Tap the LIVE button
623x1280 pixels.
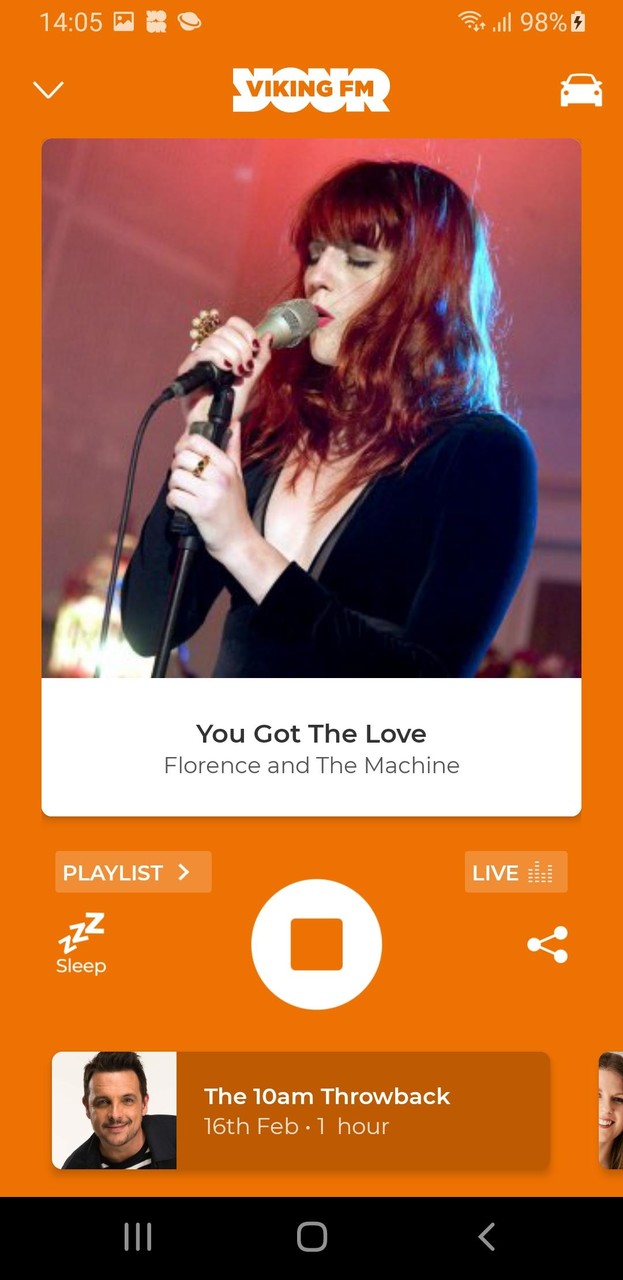coord(515,872)
